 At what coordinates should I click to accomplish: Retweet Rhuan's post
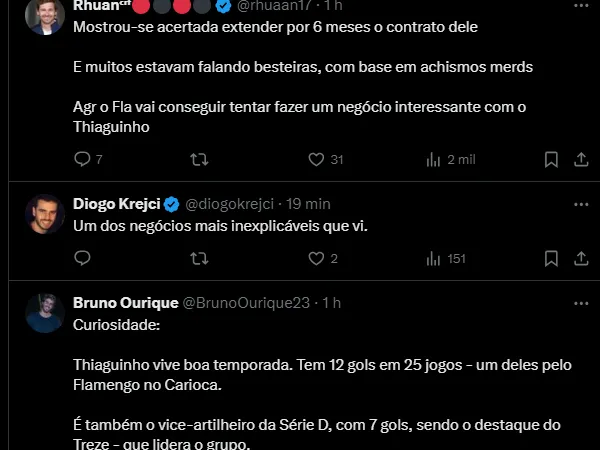pos(199,159)
